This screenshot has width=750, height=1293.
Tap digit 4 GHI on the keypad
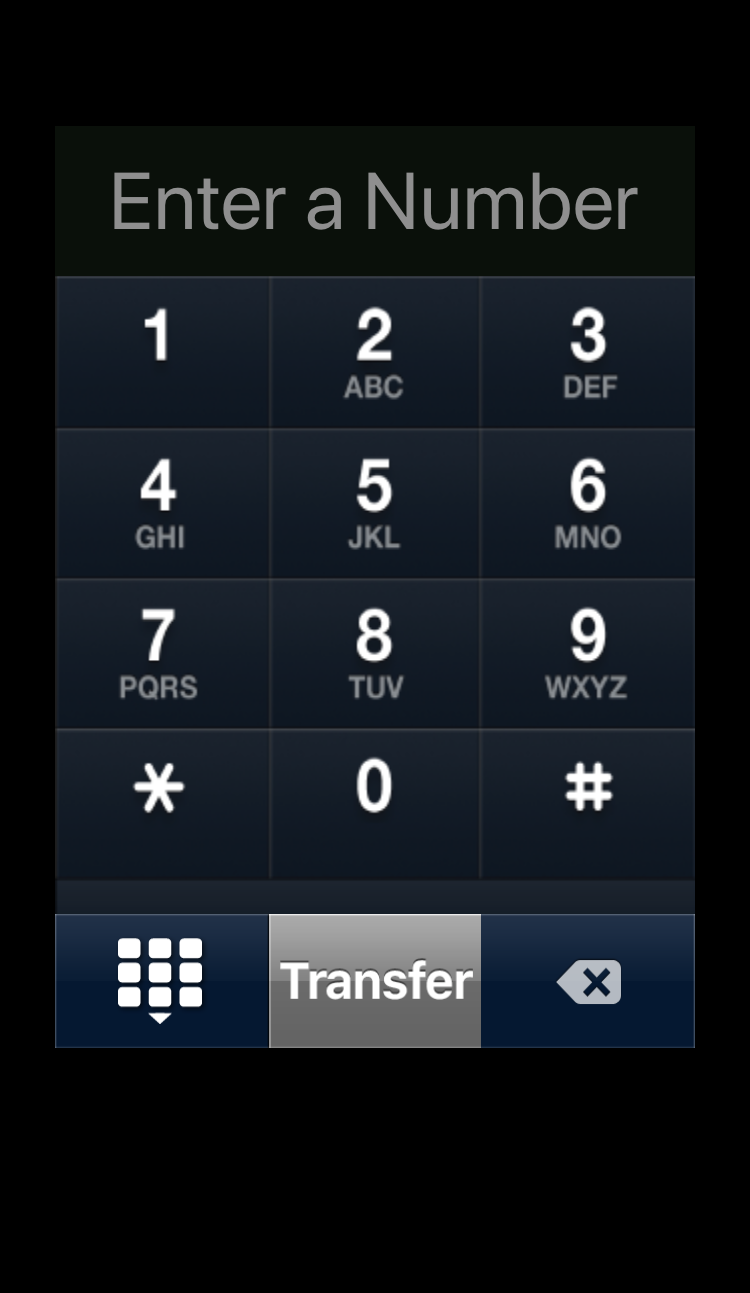point(160,502)
